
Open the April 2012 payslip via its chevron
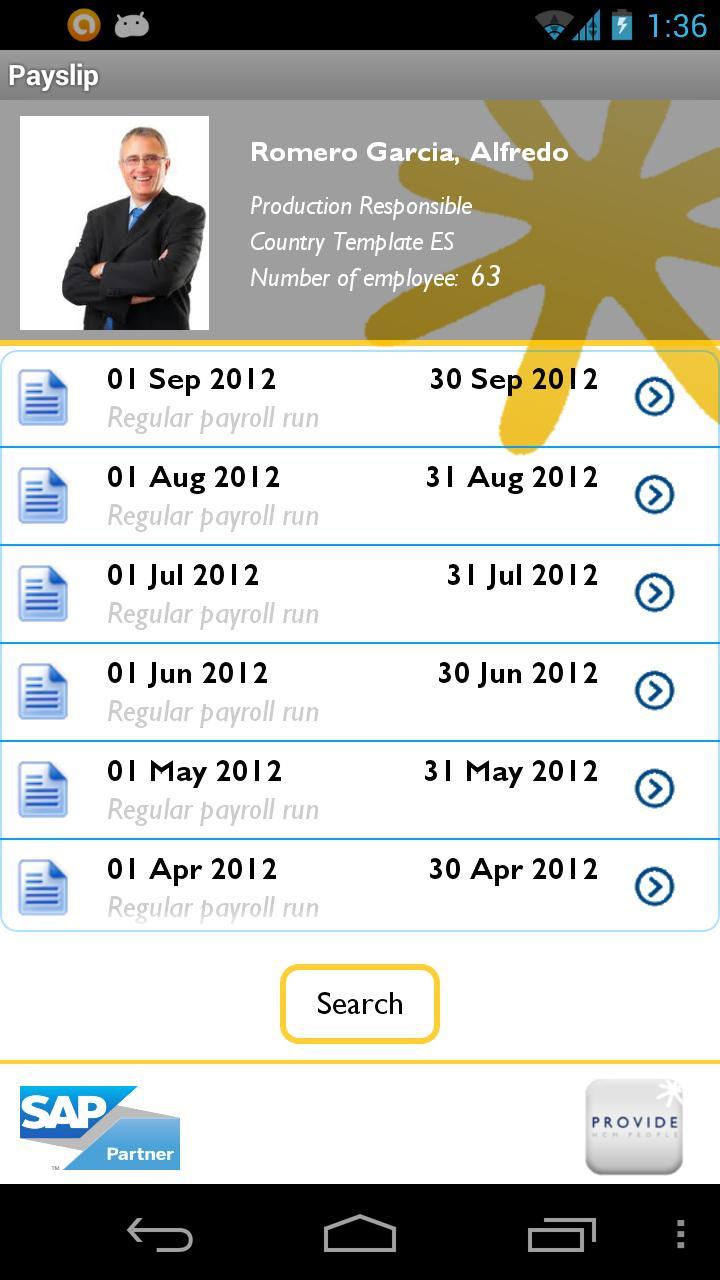655,885
